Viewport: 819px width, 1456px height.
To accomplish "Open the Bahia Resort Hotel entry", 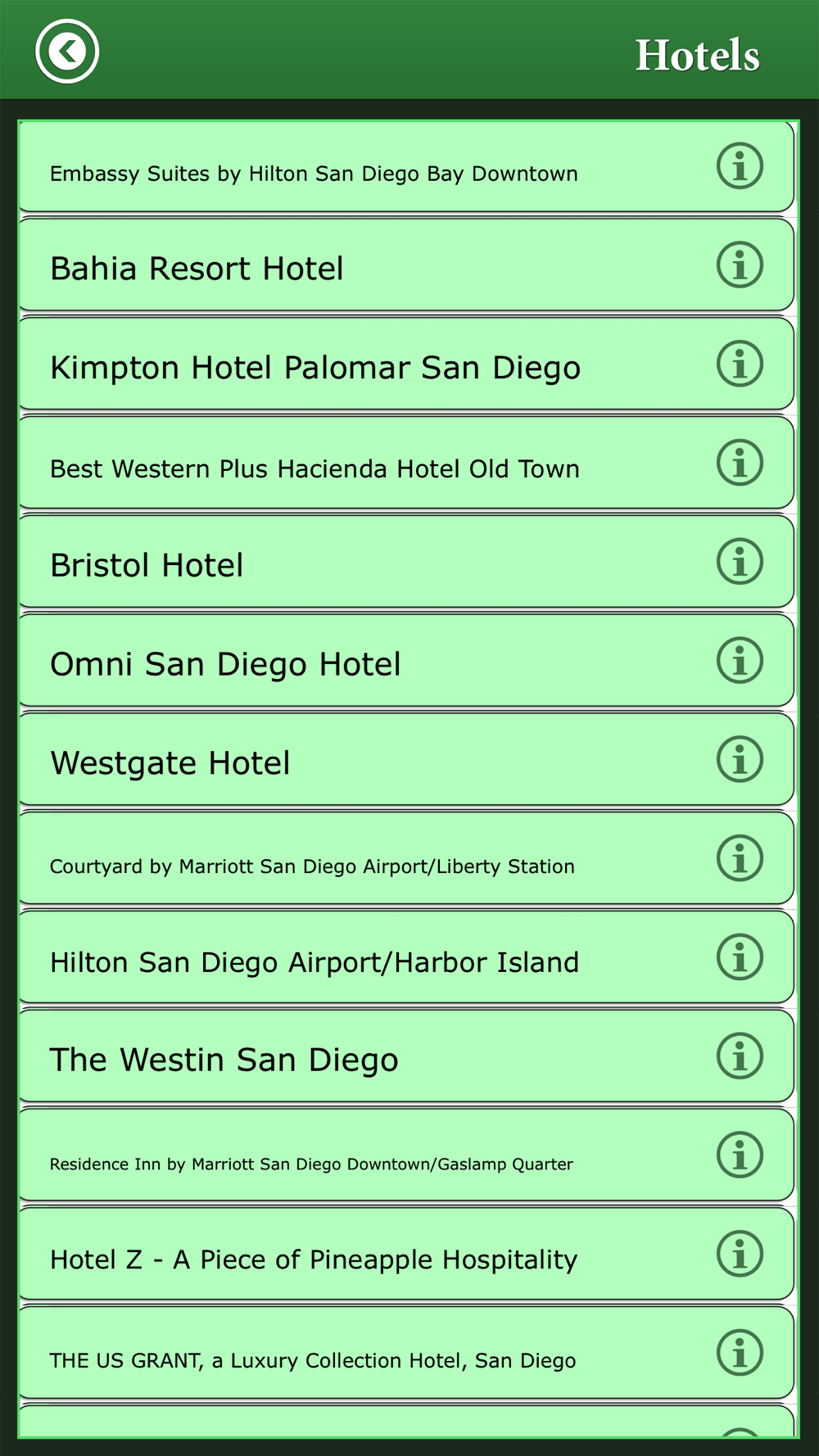I will point(406,265).
